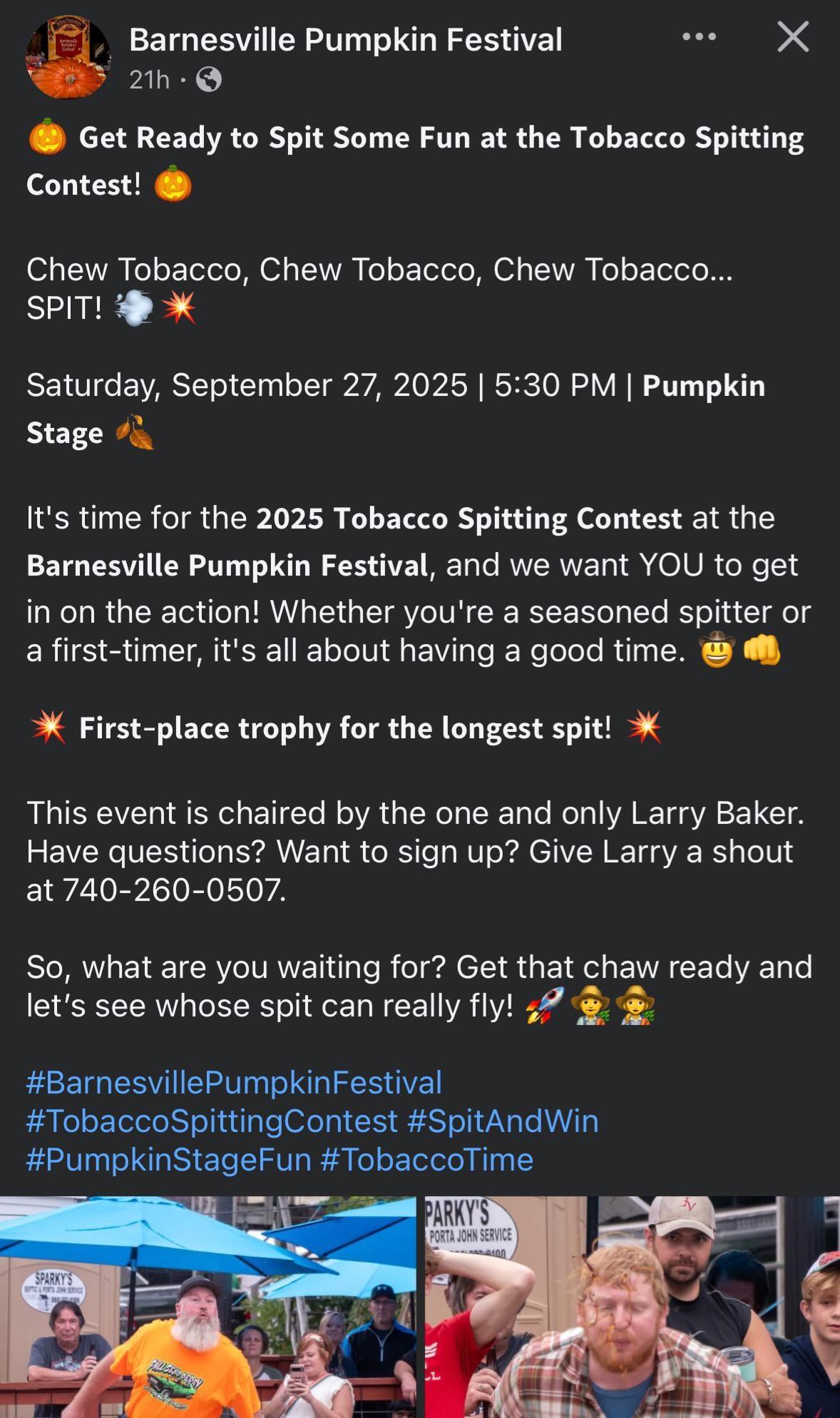Open the photo of man in orange shirt
This screenshot has width=840, height=1418.
208,1307
